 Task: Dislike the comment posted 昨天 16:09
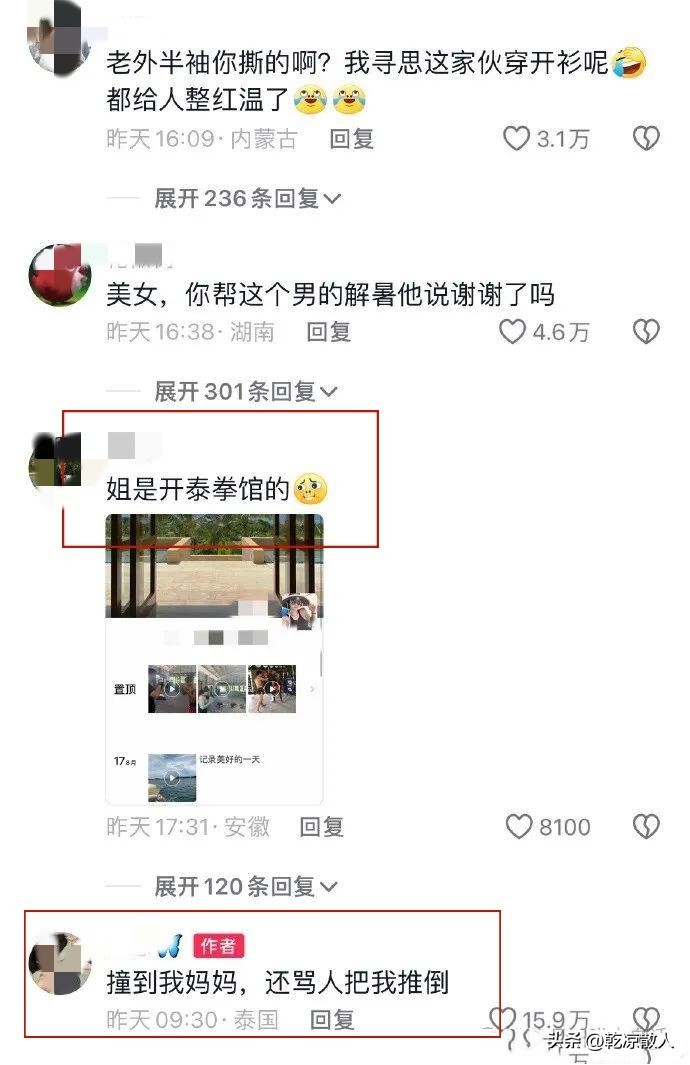(x=647, y=139)
